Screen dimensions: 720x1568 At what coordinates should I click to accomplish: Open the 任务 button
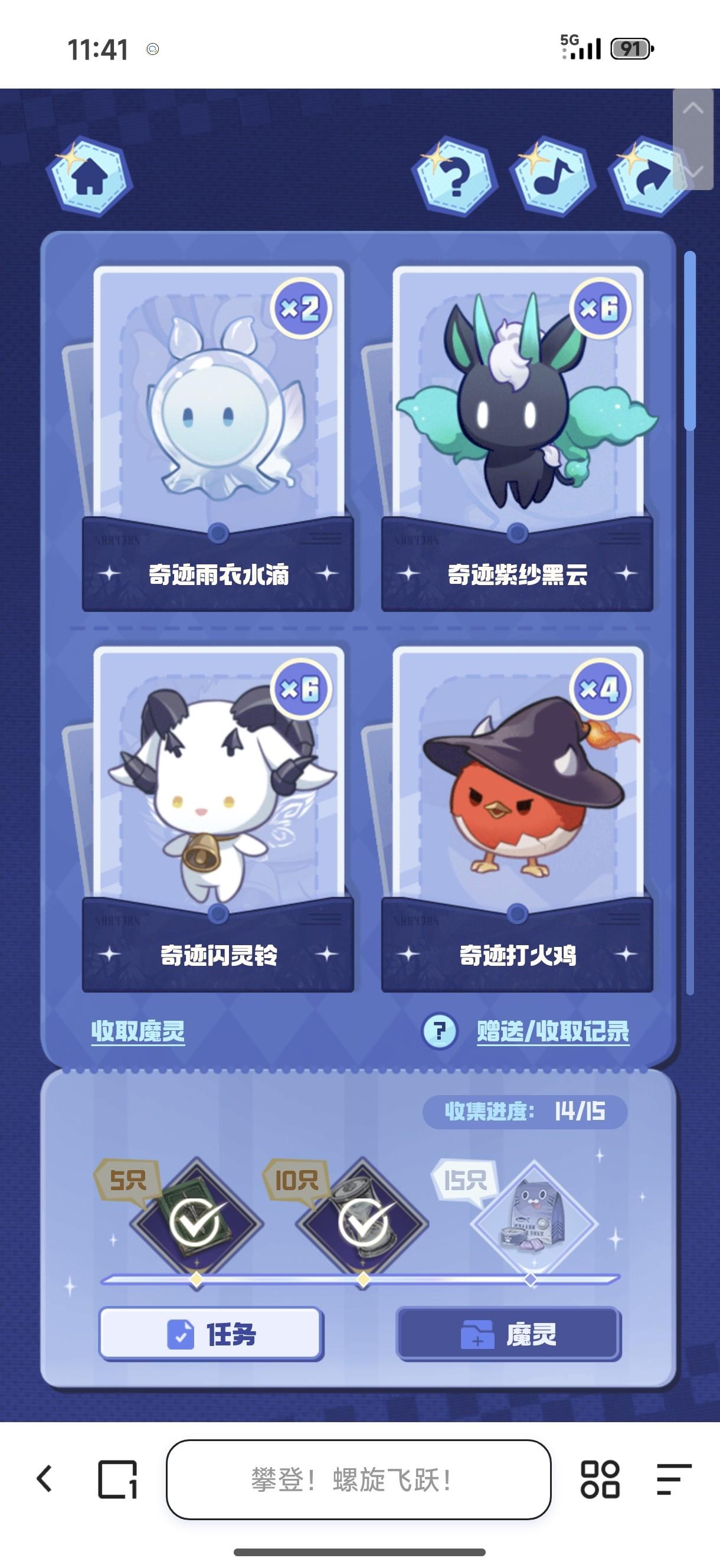point(211,1334)
